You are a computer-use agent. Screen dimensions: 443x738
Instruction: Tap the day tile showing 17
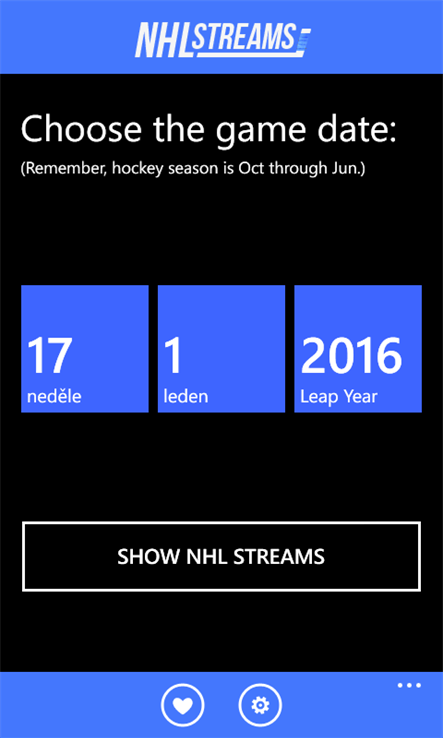[85, 349]
